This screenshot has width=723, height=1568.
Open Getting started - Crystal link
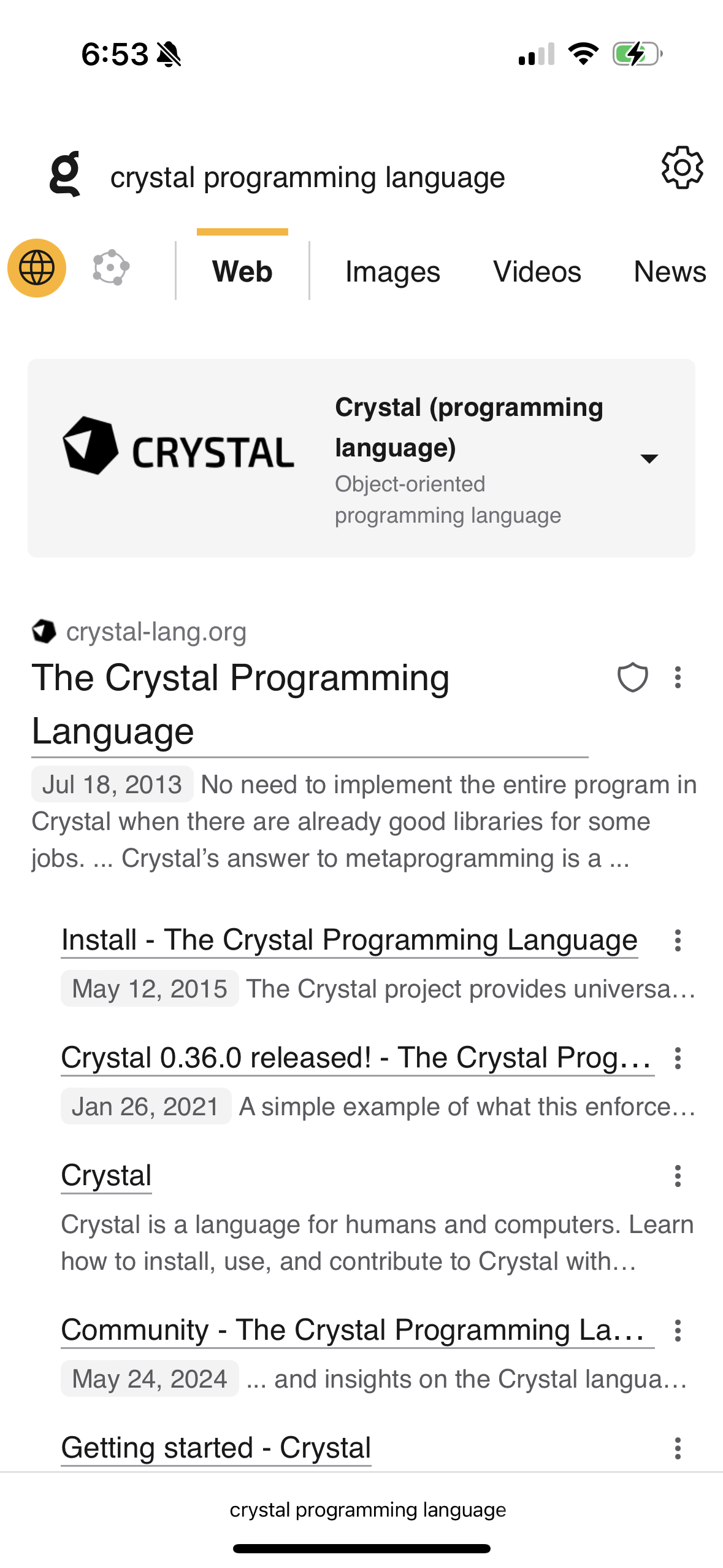(x=216, y=1448)
